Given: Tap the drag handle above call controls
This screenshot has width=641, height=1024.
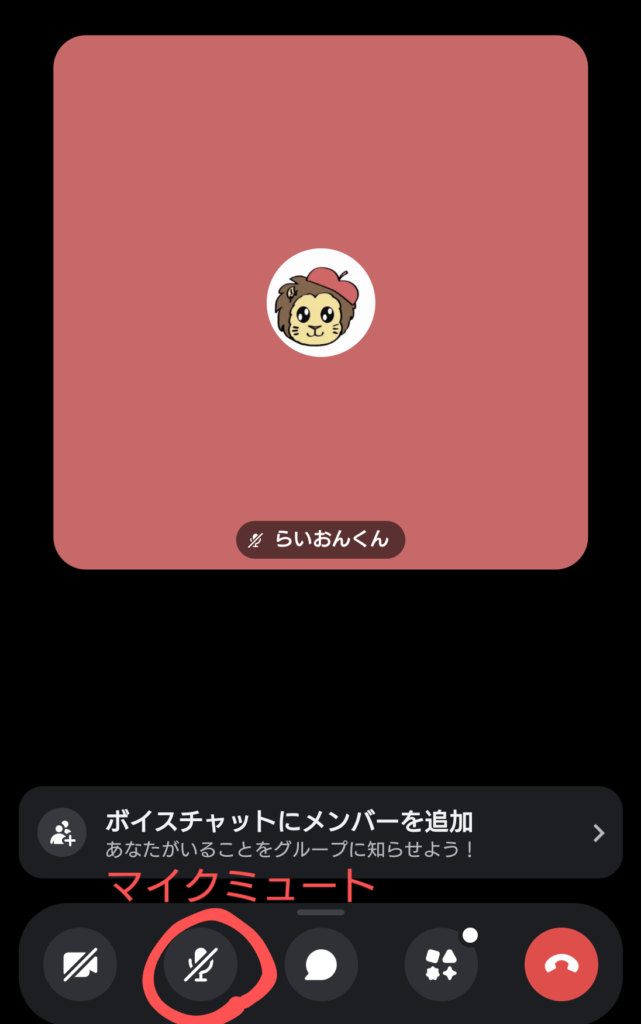Looking at the screenshot, I should tap(320, 912).
